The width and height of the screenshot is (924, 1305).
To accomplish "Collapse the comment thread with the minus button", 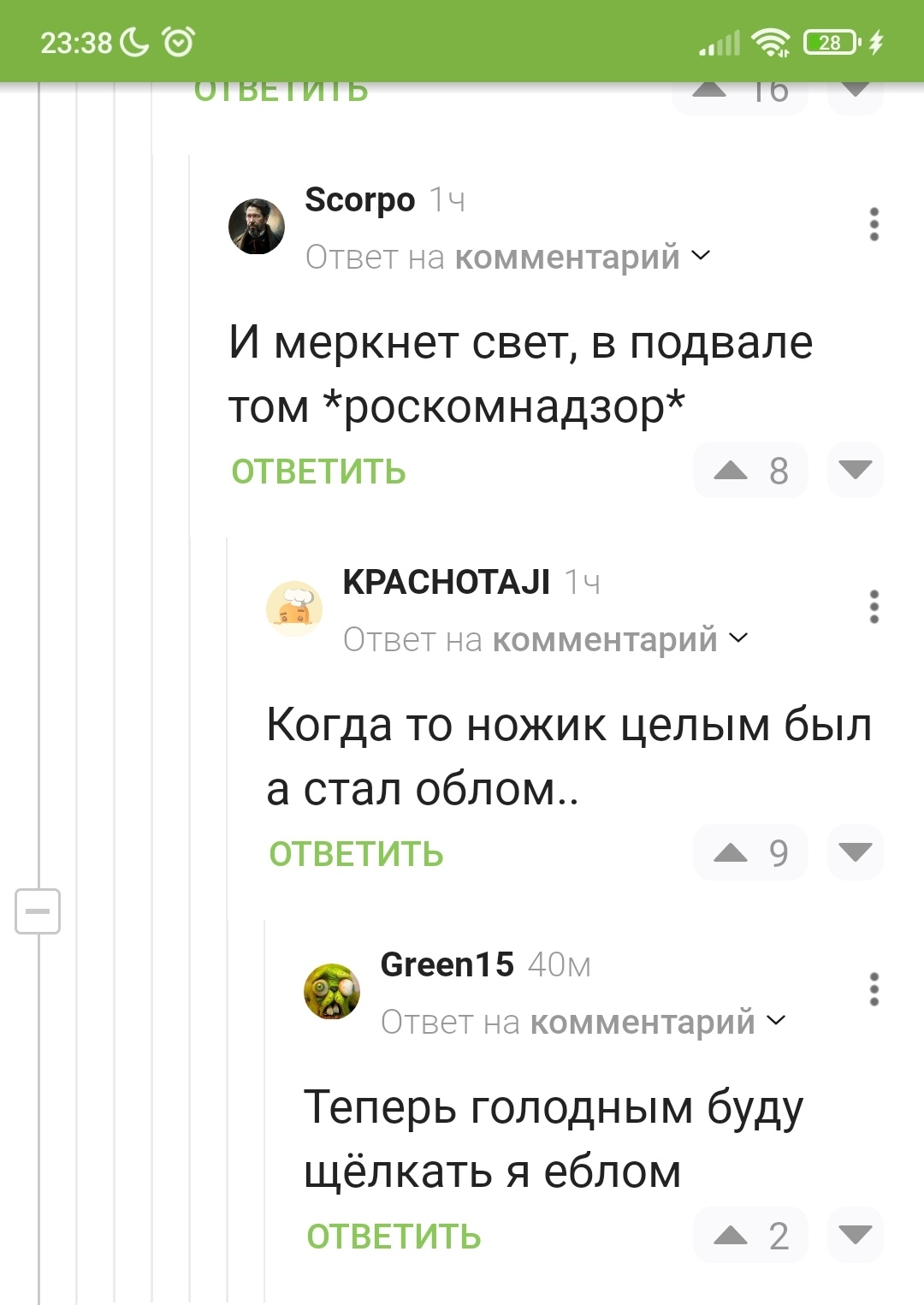I will (x=38, y=911).
